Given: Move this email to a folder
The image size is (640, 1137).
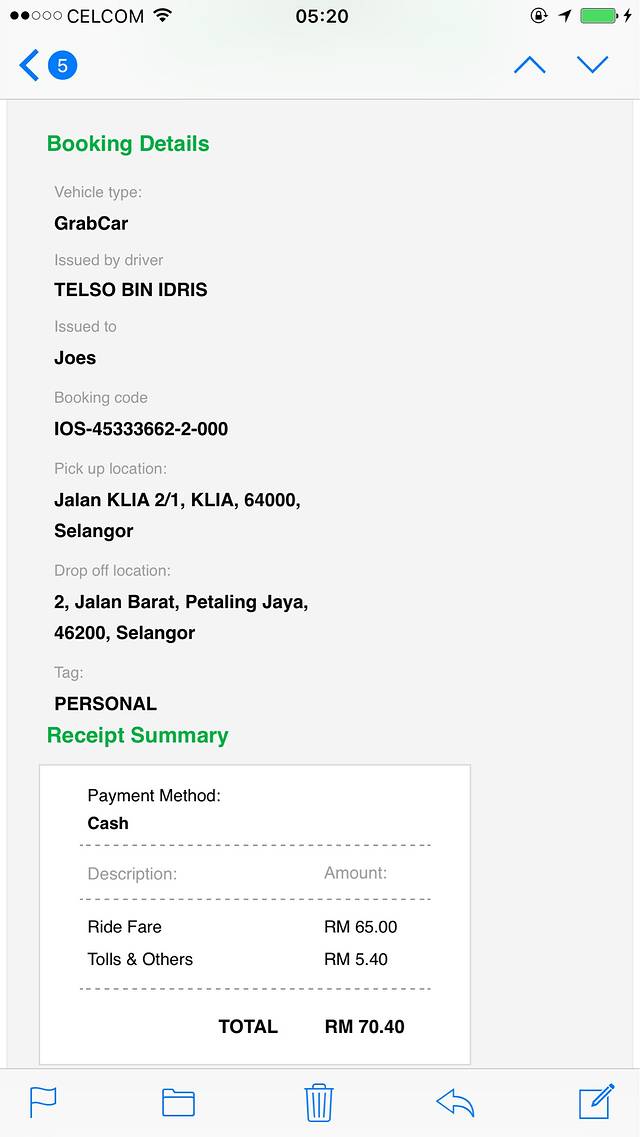Looking at the screenshot, I should [x=178, y=1102].
